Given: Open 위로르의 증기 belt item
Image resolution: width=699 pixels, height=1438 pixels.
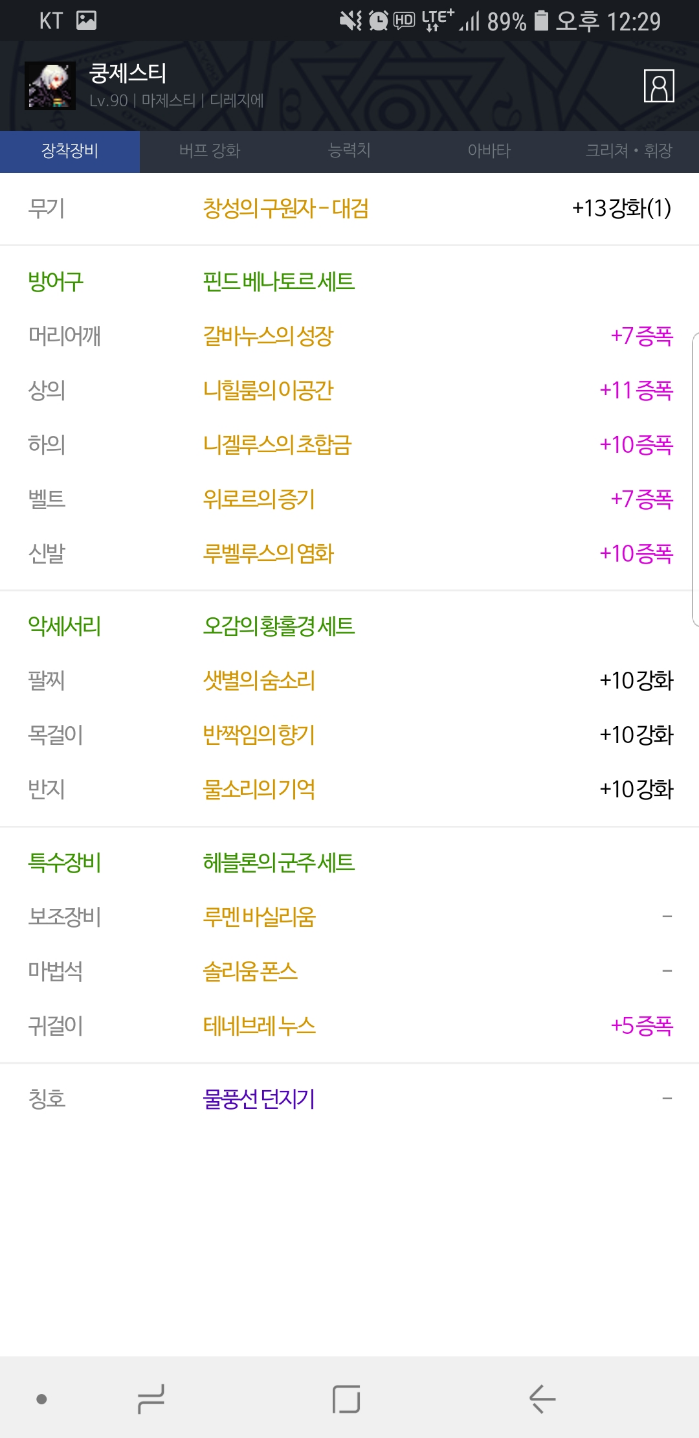Looking at the screenshot, I should [259, 498].
